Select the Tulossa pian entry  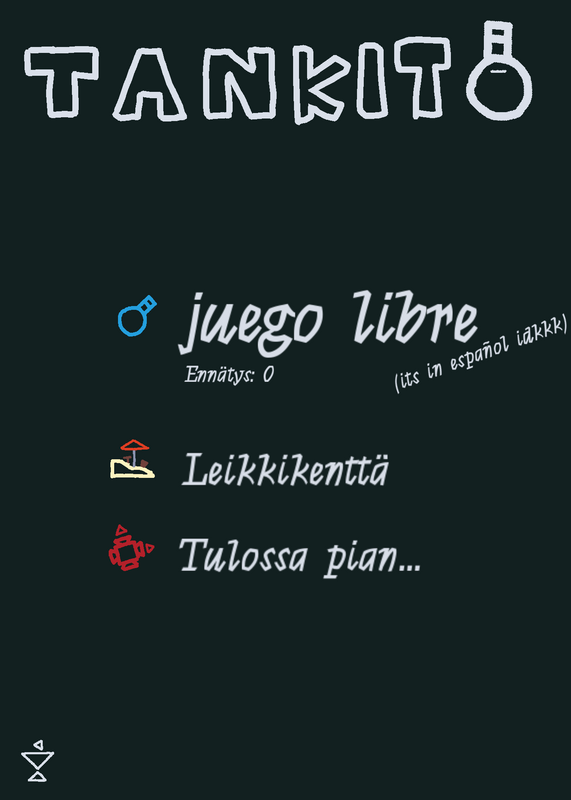pos(300,557)
